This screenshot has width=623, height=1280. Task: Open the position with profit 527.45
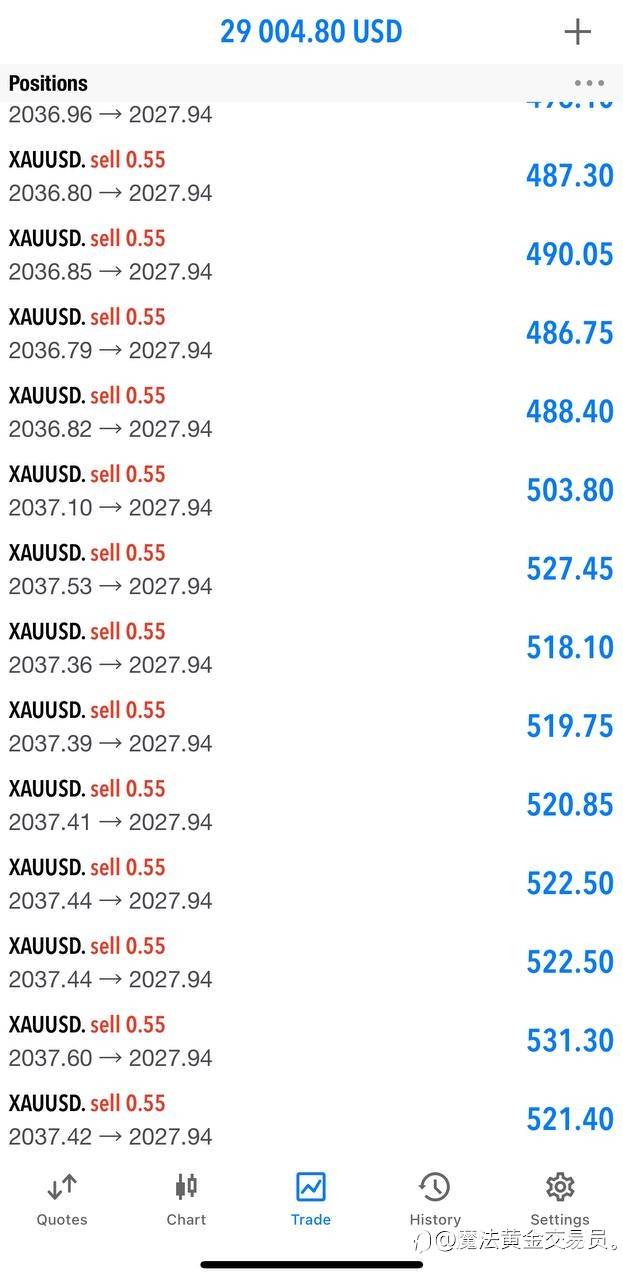pos(311,569)
